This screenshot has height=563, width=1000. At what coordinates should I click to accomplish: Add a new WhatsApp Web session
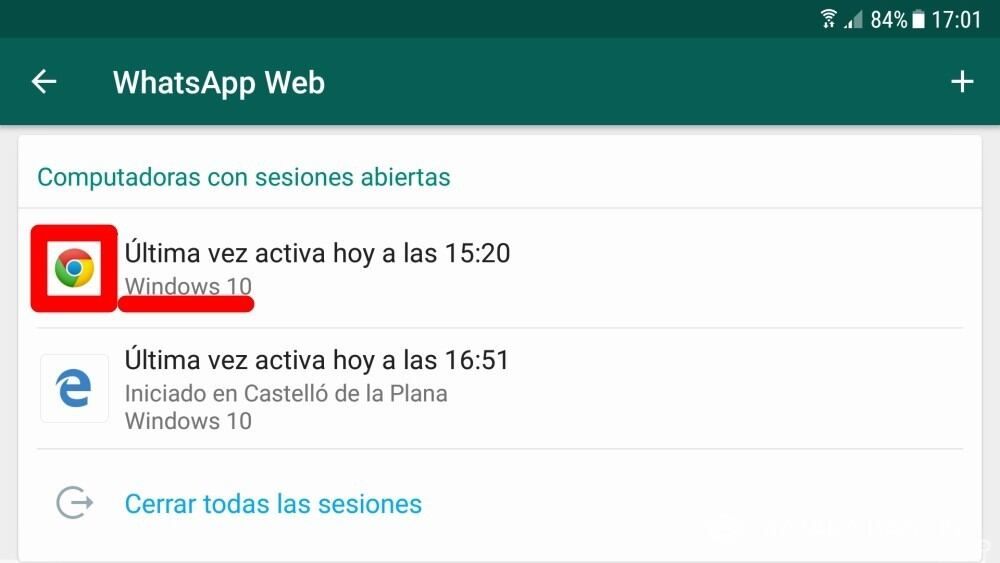click(961, 82)
